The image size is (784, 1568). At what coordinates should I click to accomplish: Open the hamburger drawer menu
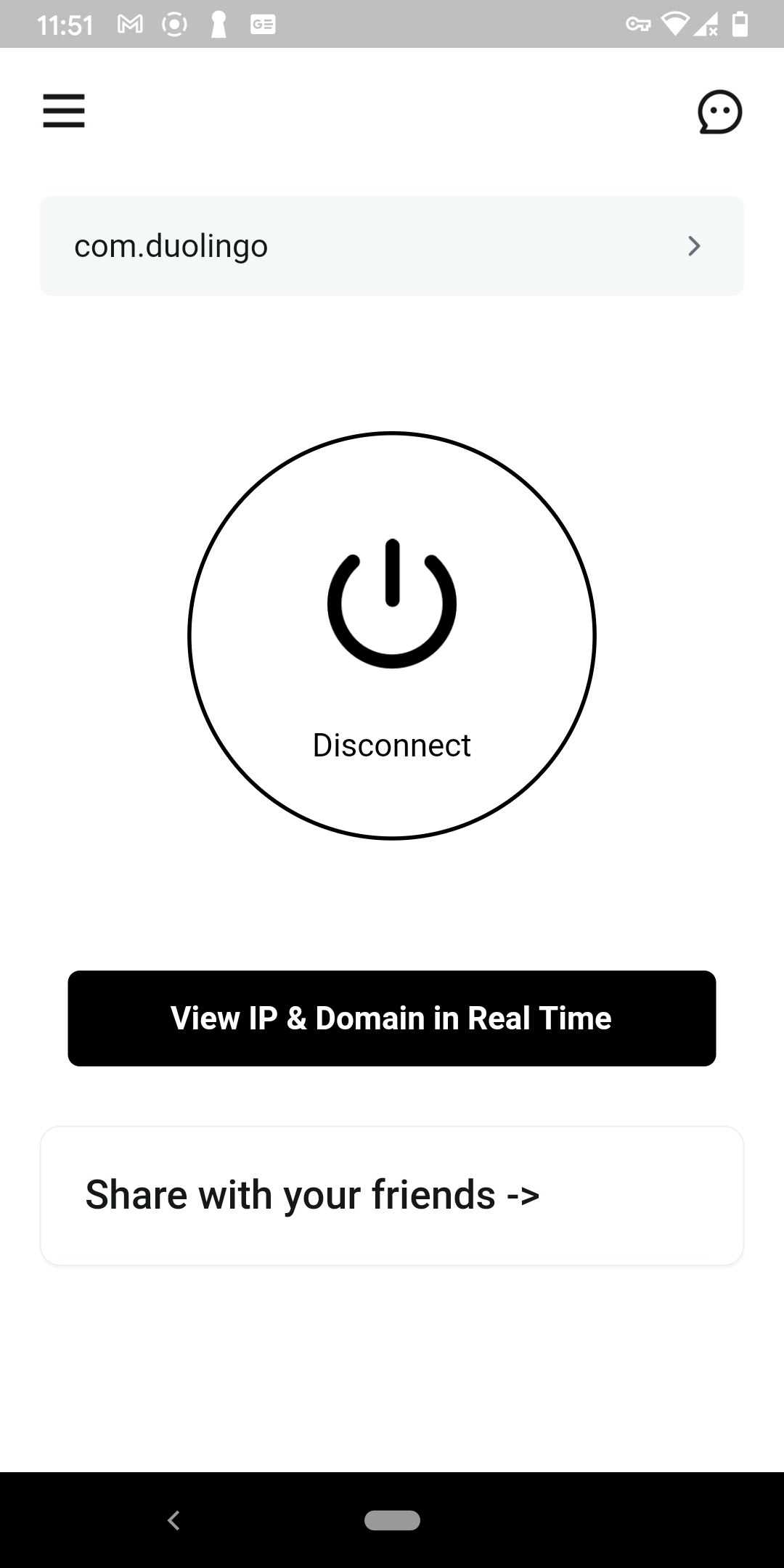pyautogui.click(x=64, y=111)
